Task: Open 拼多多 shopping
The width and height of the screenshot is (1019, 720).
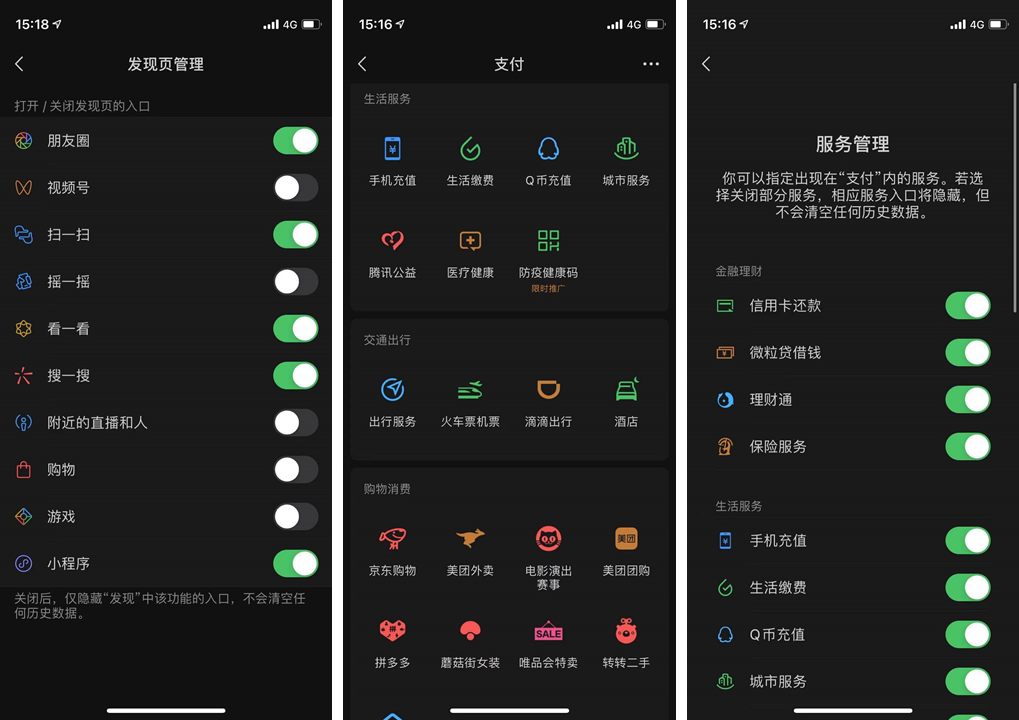Action: 392,642
